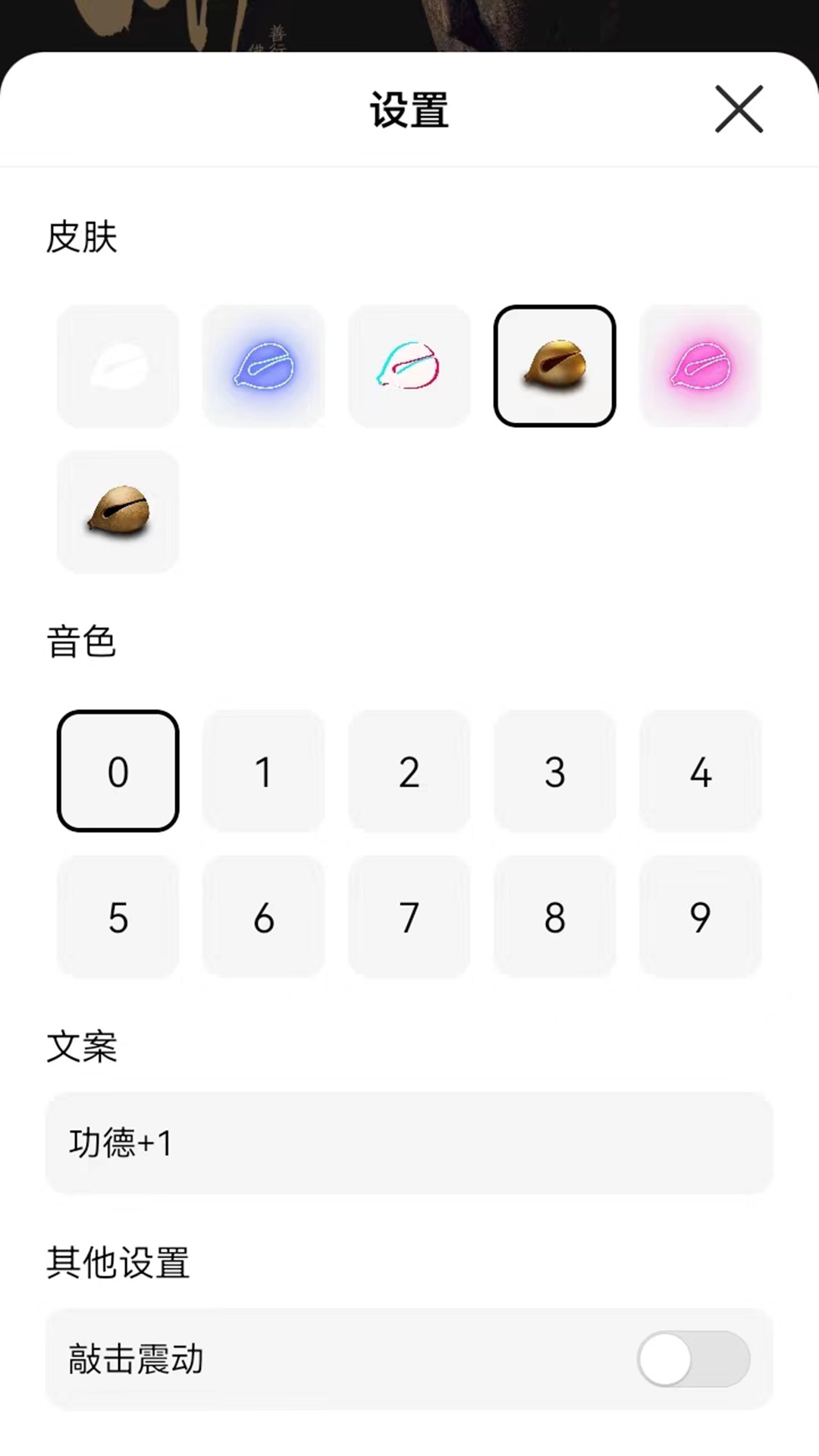Select the golden wooden fish skin
Screen dimensions: 819x1456
pos(554,366)
